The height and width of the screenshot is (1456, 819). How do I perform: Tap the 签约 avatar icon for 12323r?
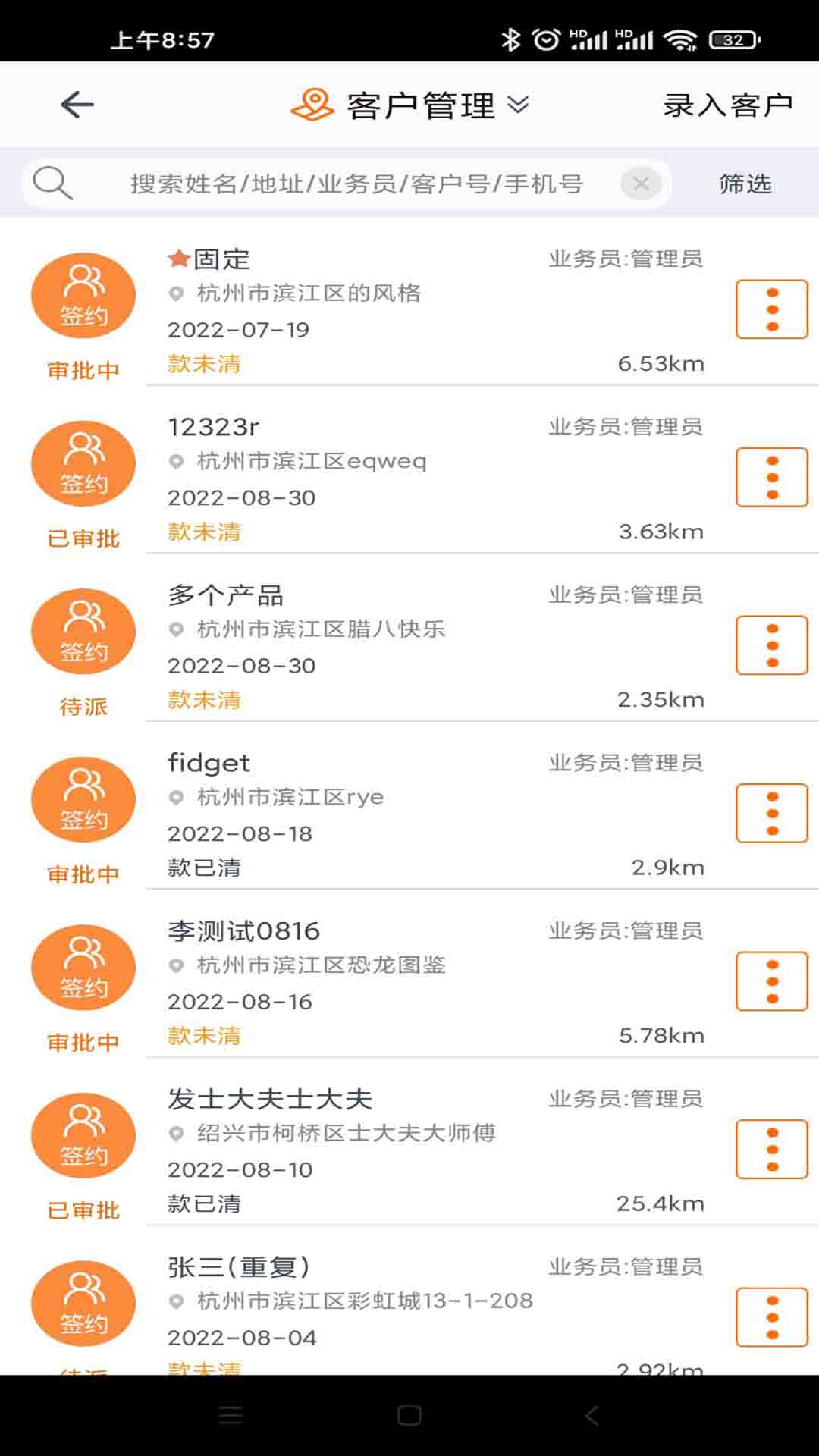[x=83, y=463]
